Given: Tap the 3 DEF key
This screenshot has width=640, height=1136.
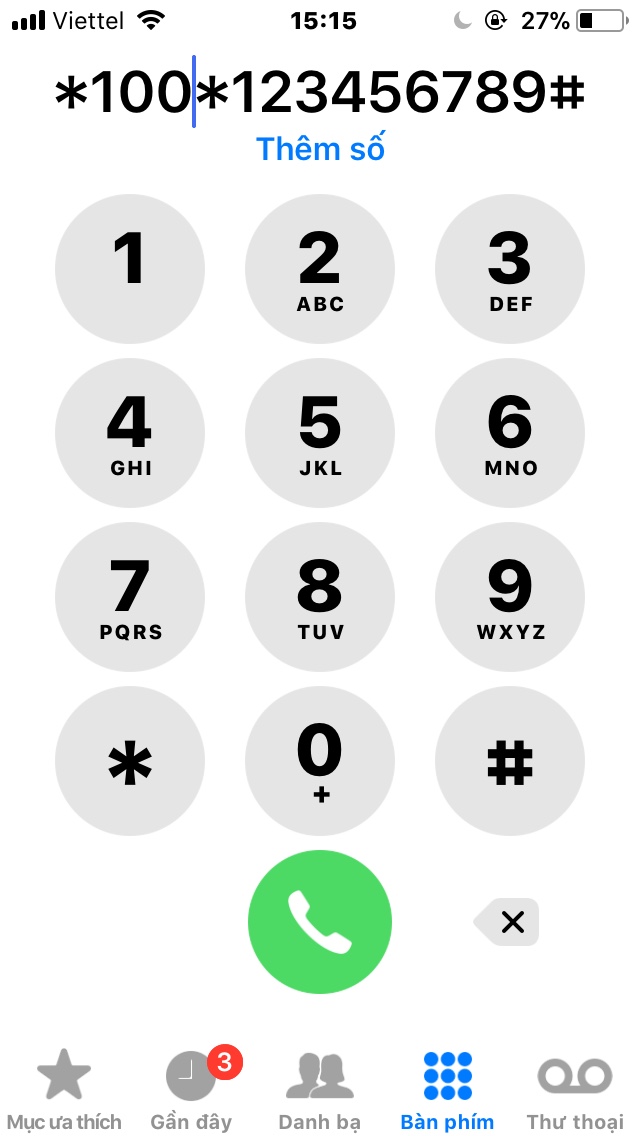Looking at the screenshot, I should coord(510,269).
